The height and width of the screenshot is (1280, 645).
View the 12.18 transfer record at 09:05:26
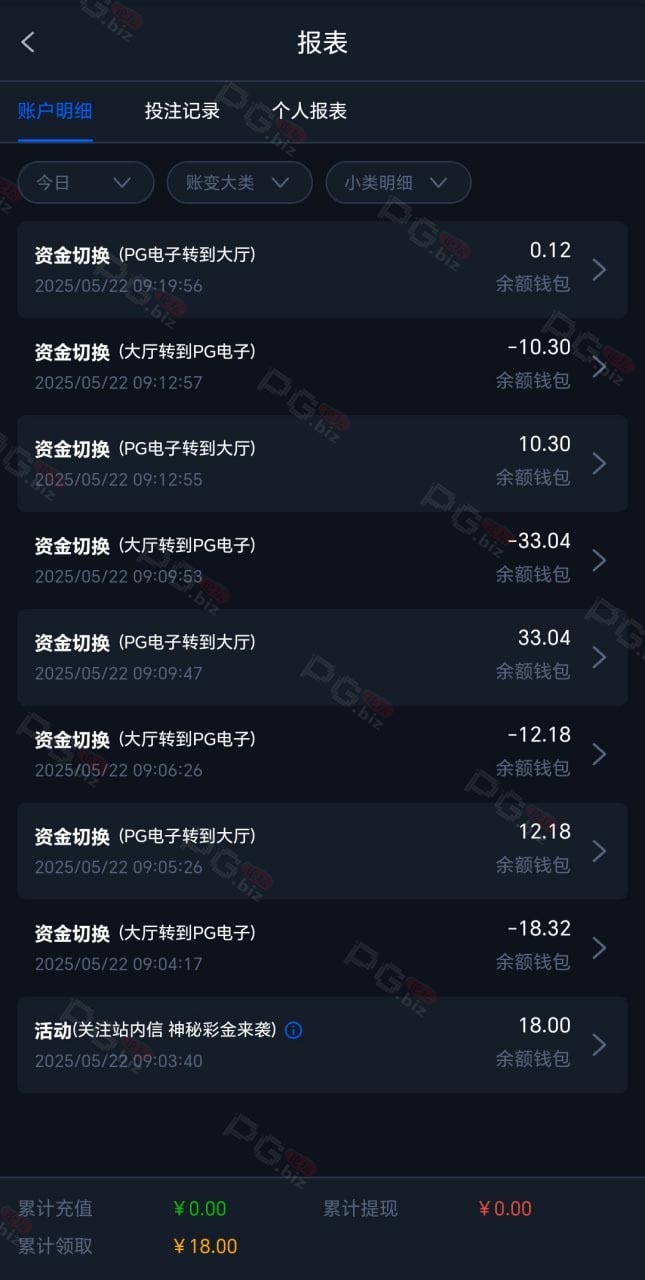pyautogui.click(x=322, y=852)
